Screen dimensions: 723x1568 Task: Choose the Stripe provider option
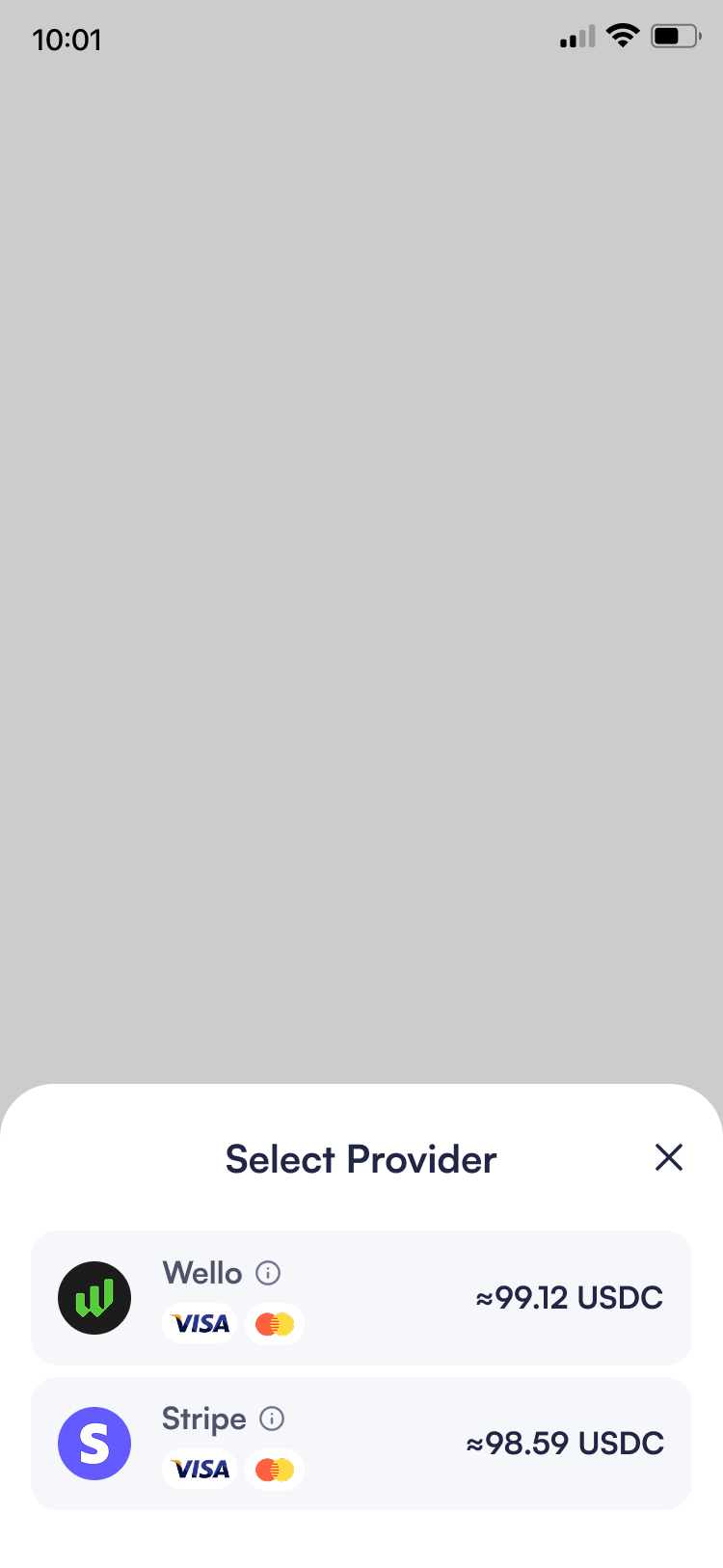click(361, 1443)
